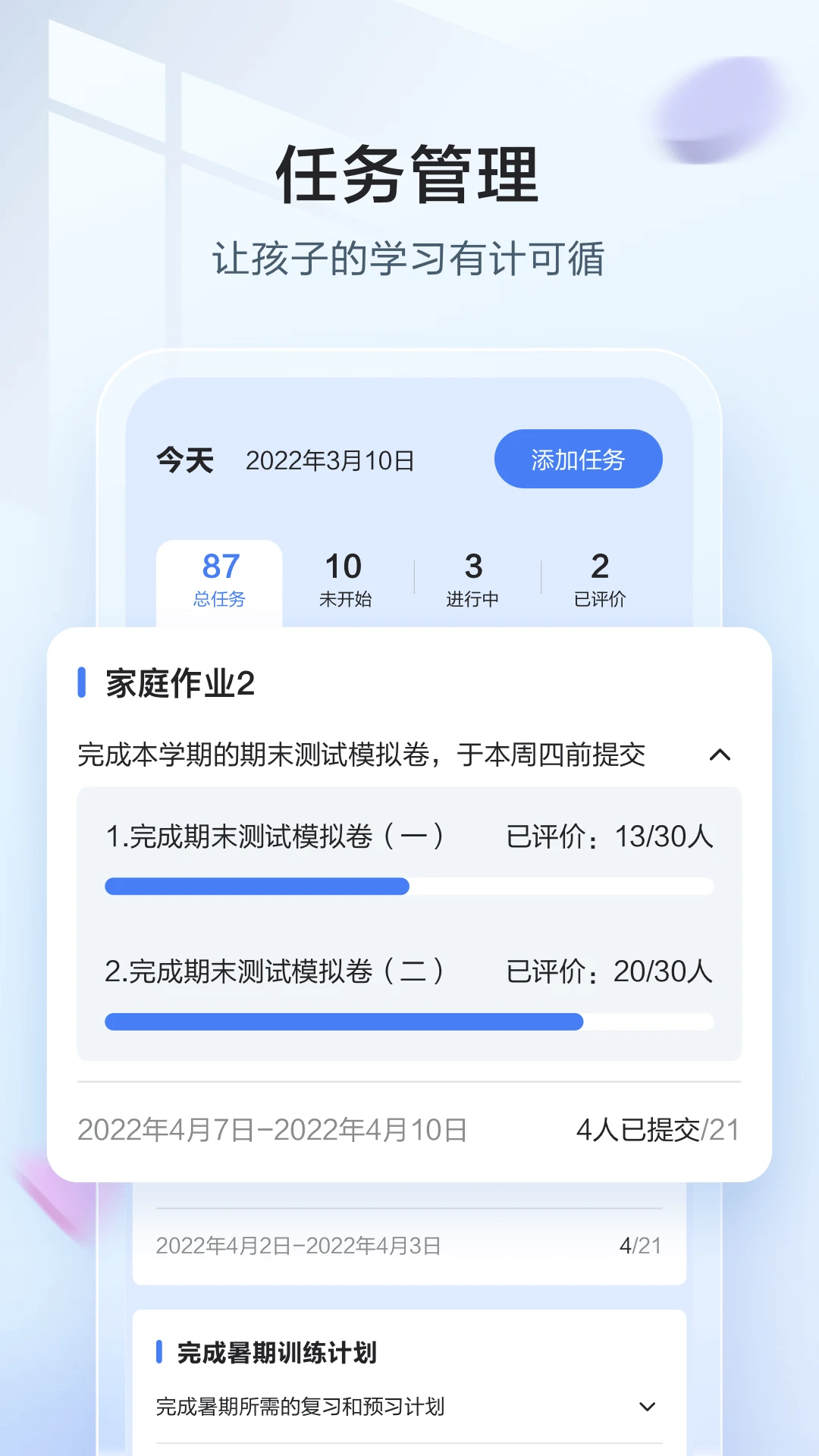Screen dimensions: 819x1456
Task: Click the 4人已提交/21 submission count
Action: 658,1129
